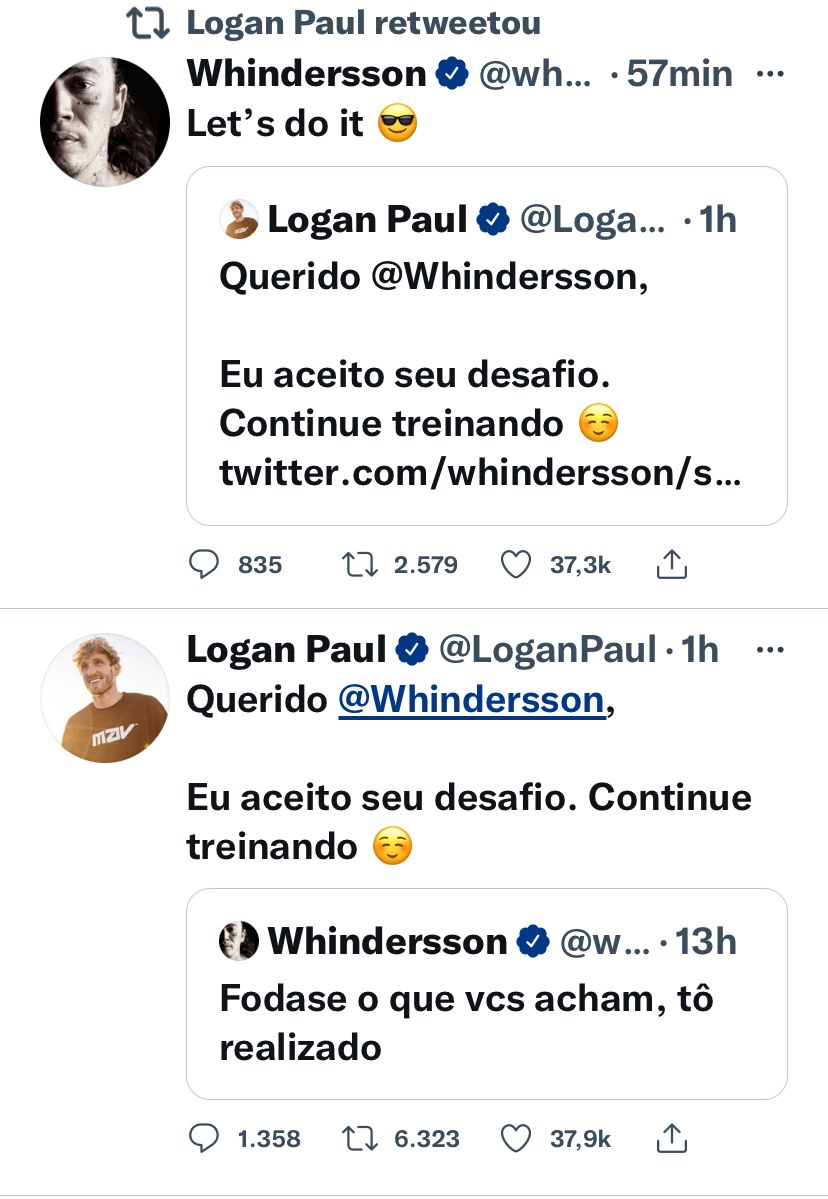Image resolution: width=828 pixels, height=1199 pixels.
Task: Share Whindersson's "Let's do it" tweet
Action: point(672,566)
